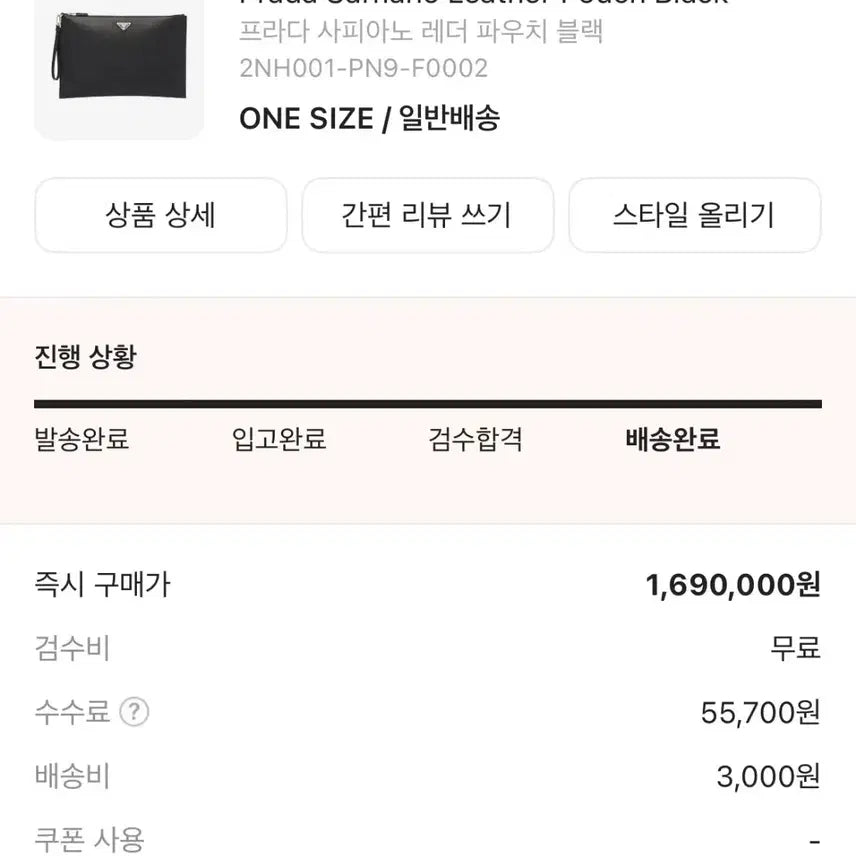Image resolution: width=856 pixels, height=856 pixels.
Task: Open the 상품 상세 product details
Action: (161, 215)
